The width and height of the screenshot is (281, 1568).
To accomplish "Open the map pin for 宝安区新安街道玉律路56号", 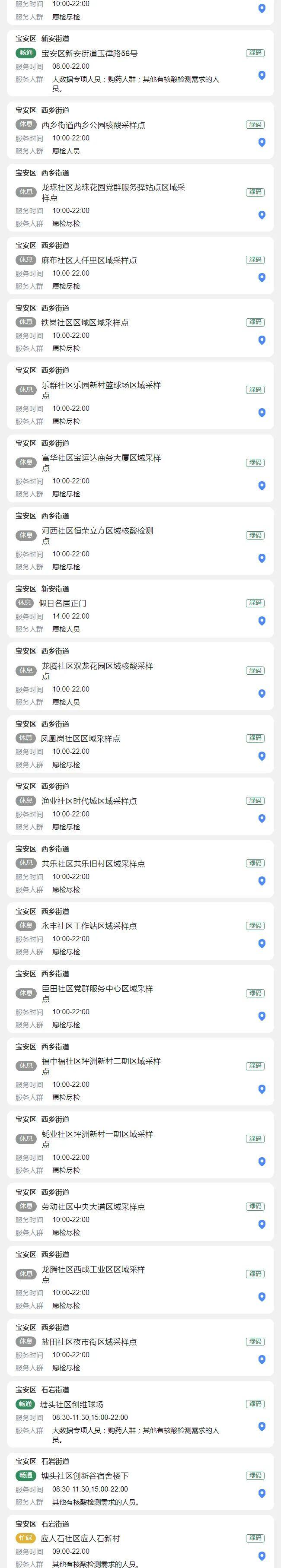I will (x=262, y=76).
